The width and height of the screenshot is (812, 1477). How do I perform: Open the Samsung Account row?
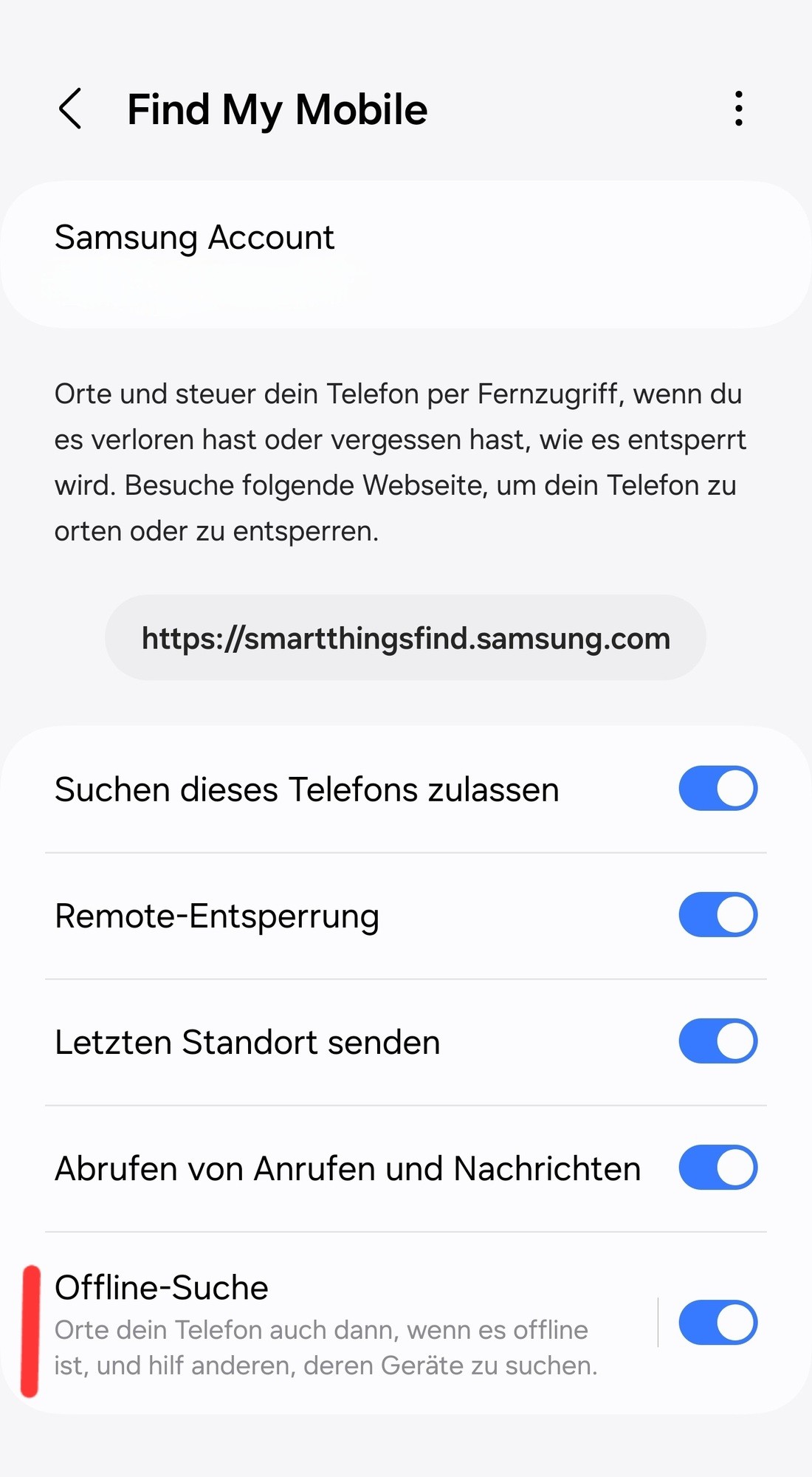click(x=405, y=253)
